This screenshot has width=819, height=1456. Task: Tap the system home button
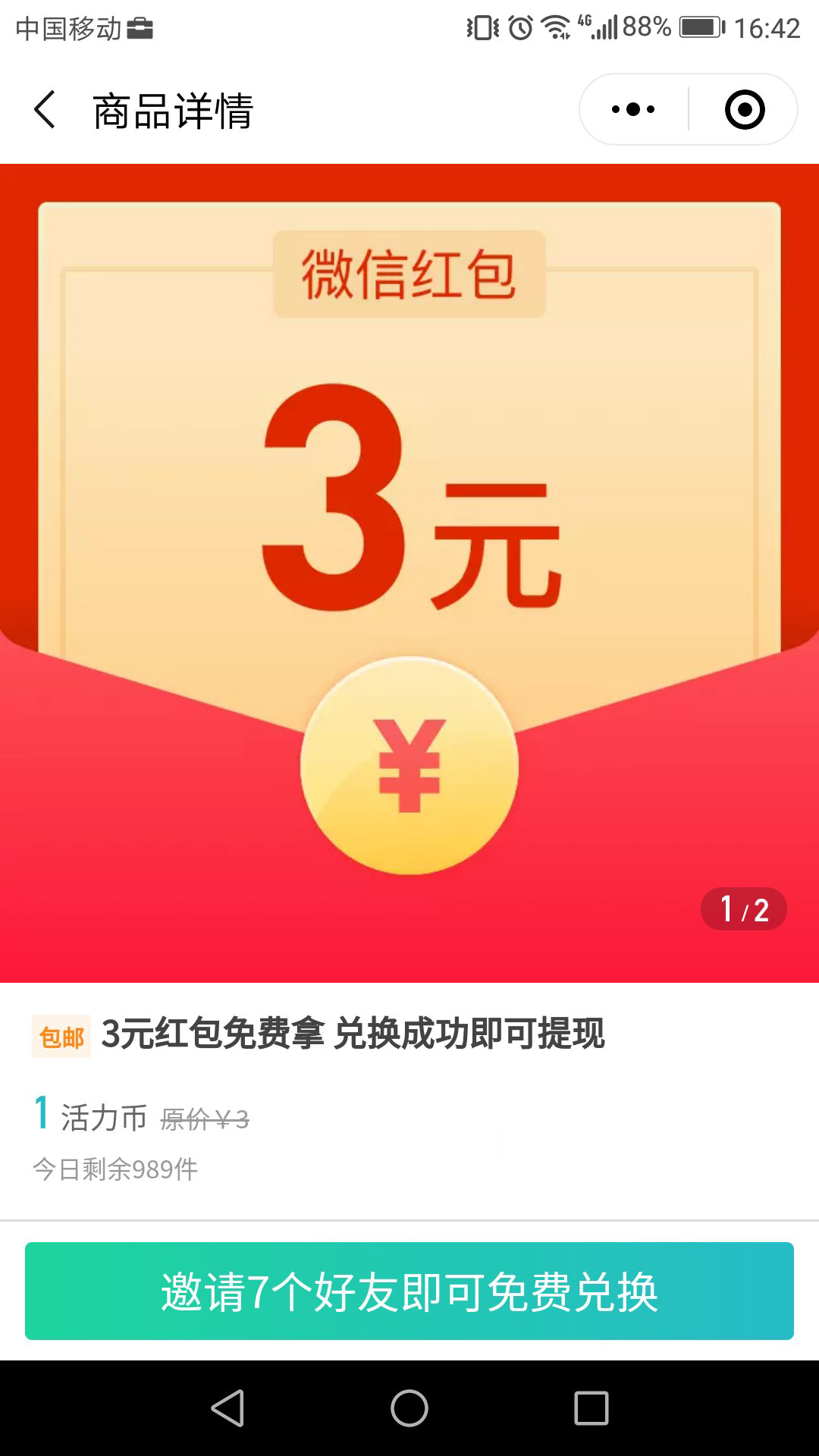[x=409, y=1408]
